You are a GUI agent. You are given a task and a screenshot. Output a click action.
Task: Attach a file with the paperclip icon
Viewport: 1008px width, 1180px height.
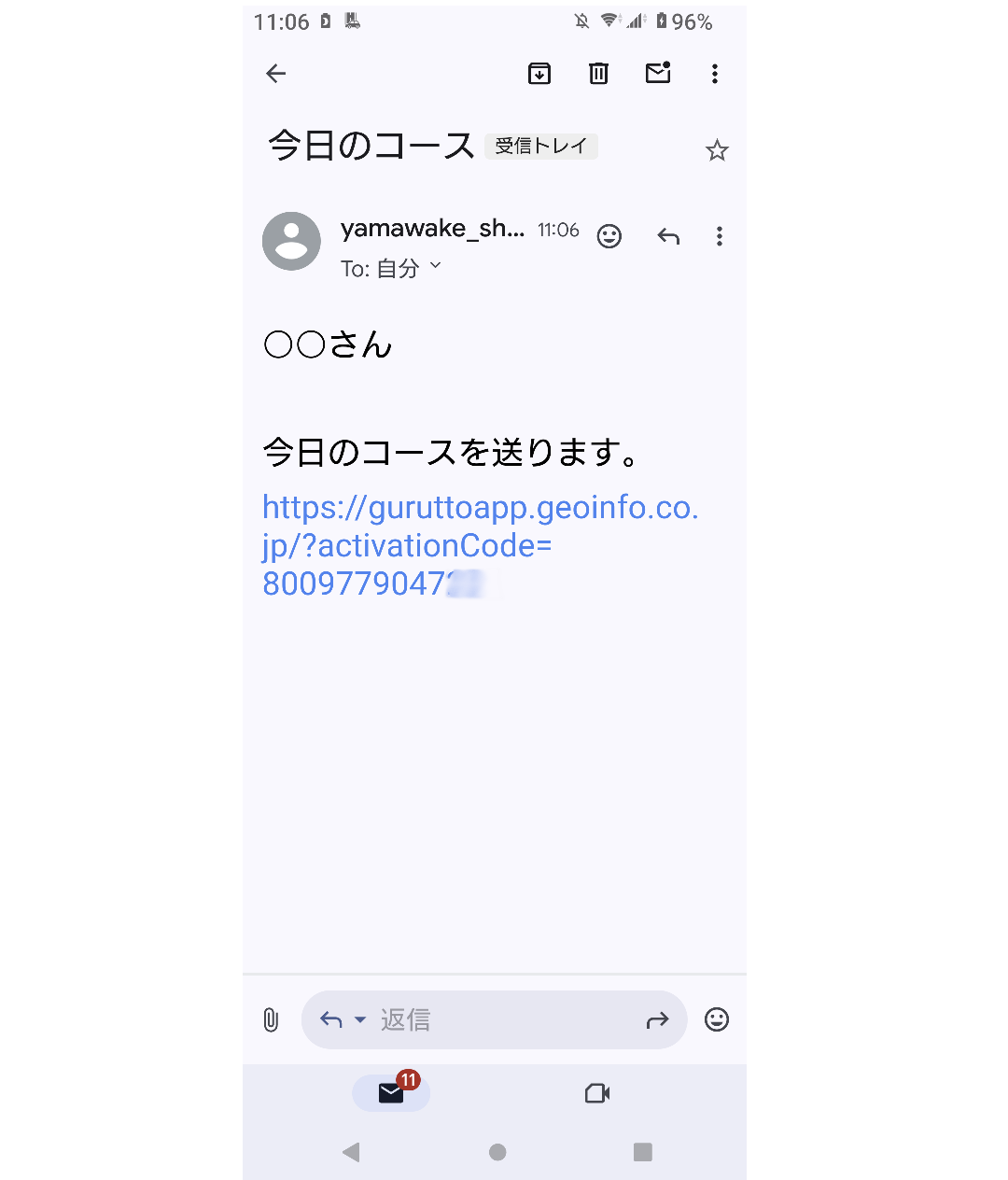click(271, 1019)
